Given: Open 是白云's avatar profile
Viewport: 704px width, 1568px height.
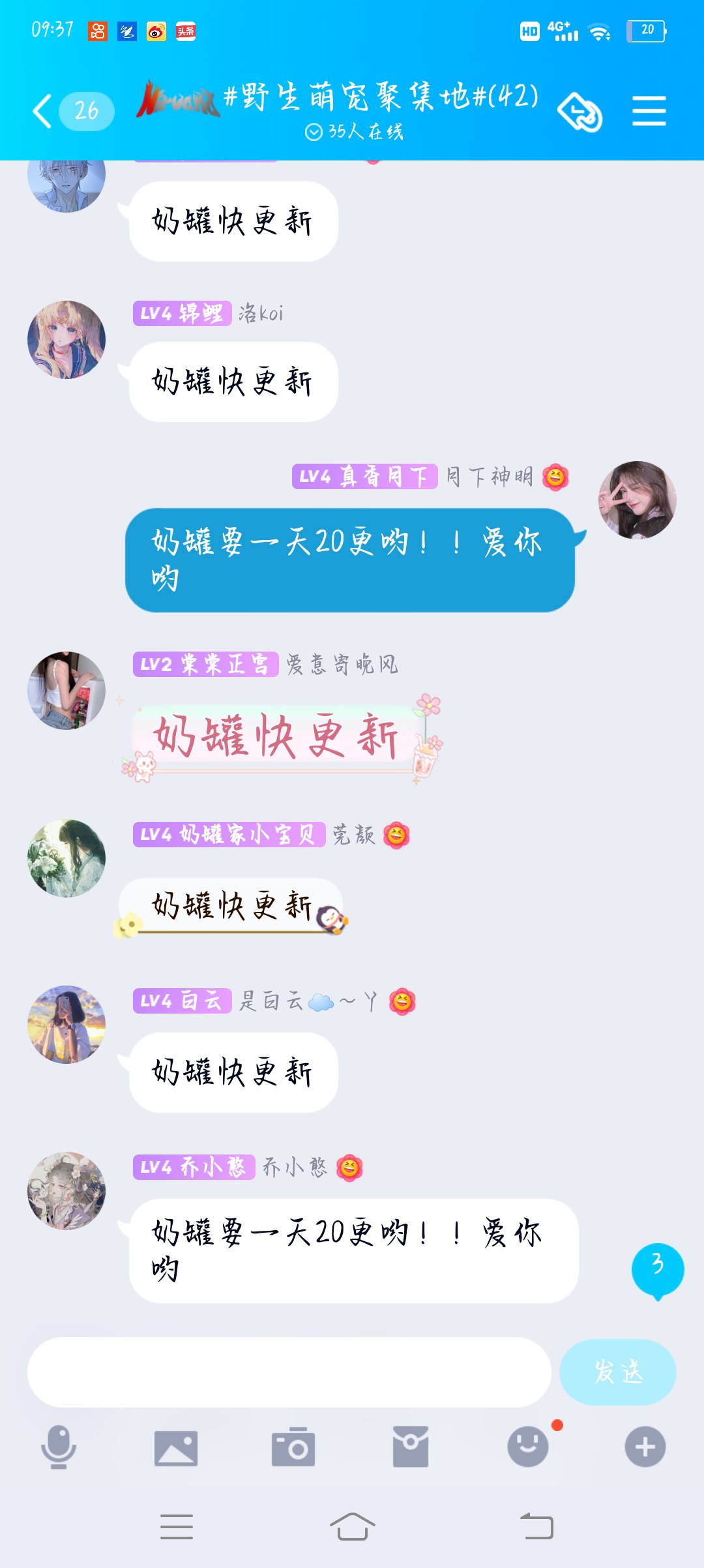Looking at the screenshot, I should (x=66, y=1025).
